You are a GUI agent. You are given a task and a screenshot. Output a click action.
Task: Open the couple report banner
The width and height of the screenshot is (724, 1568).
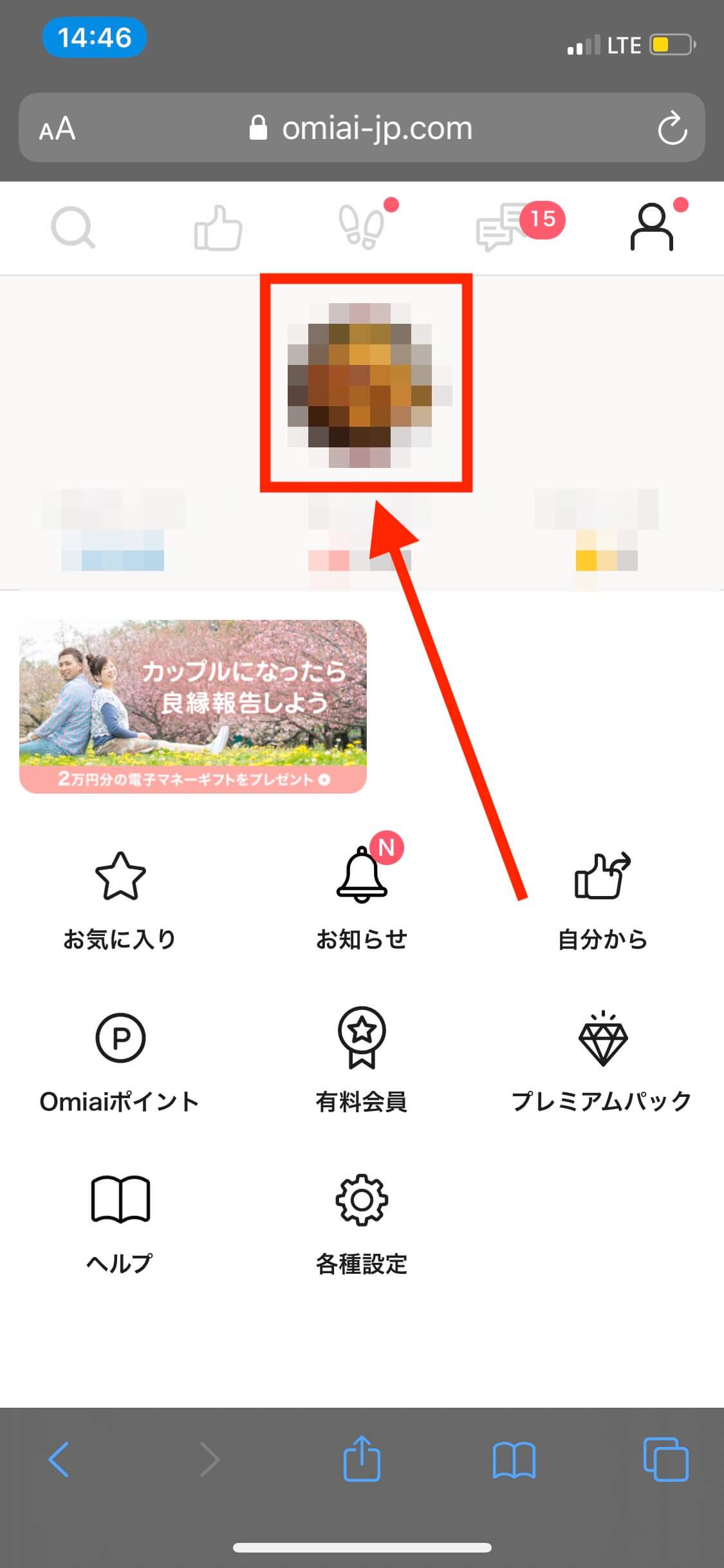pos(193,706)
